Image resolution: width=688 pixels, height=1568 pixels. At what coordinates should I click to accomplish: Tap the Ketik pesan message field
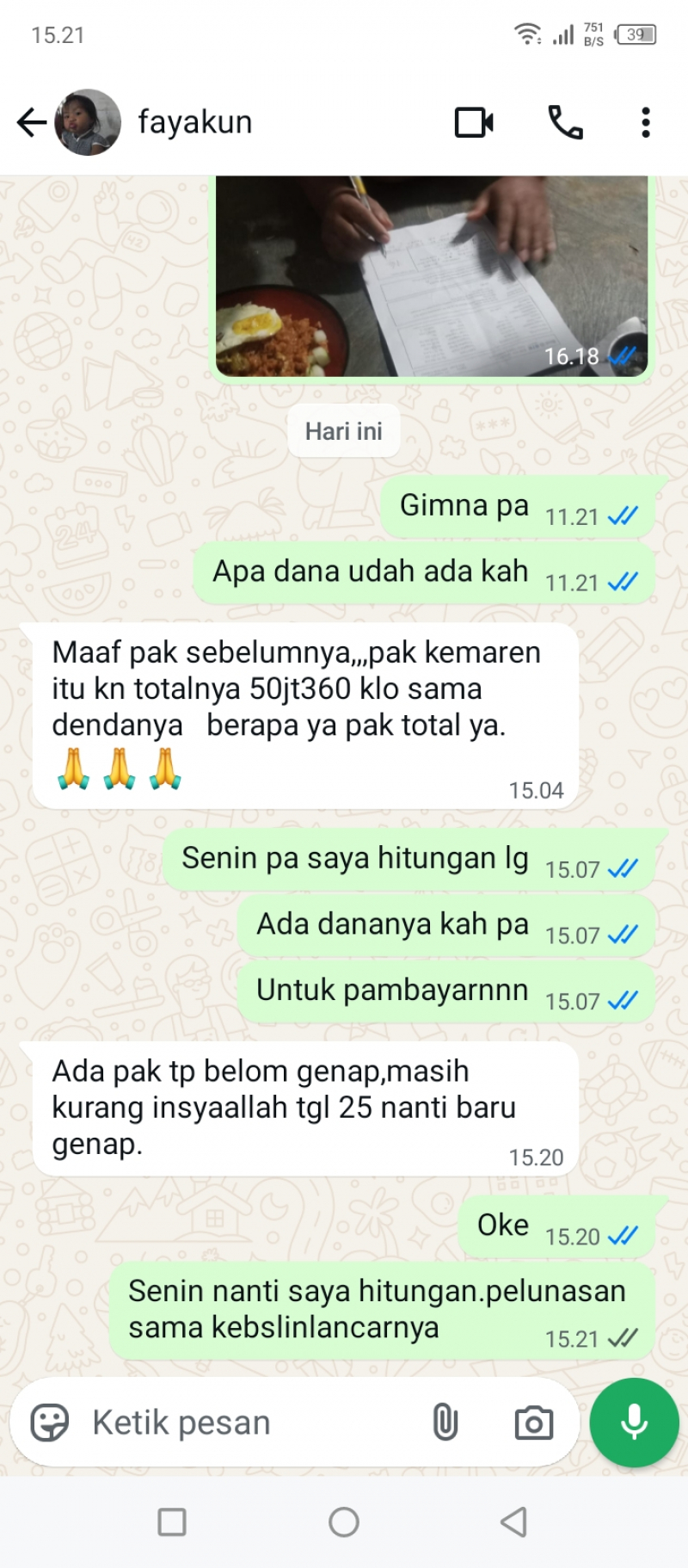[249, 1423]
